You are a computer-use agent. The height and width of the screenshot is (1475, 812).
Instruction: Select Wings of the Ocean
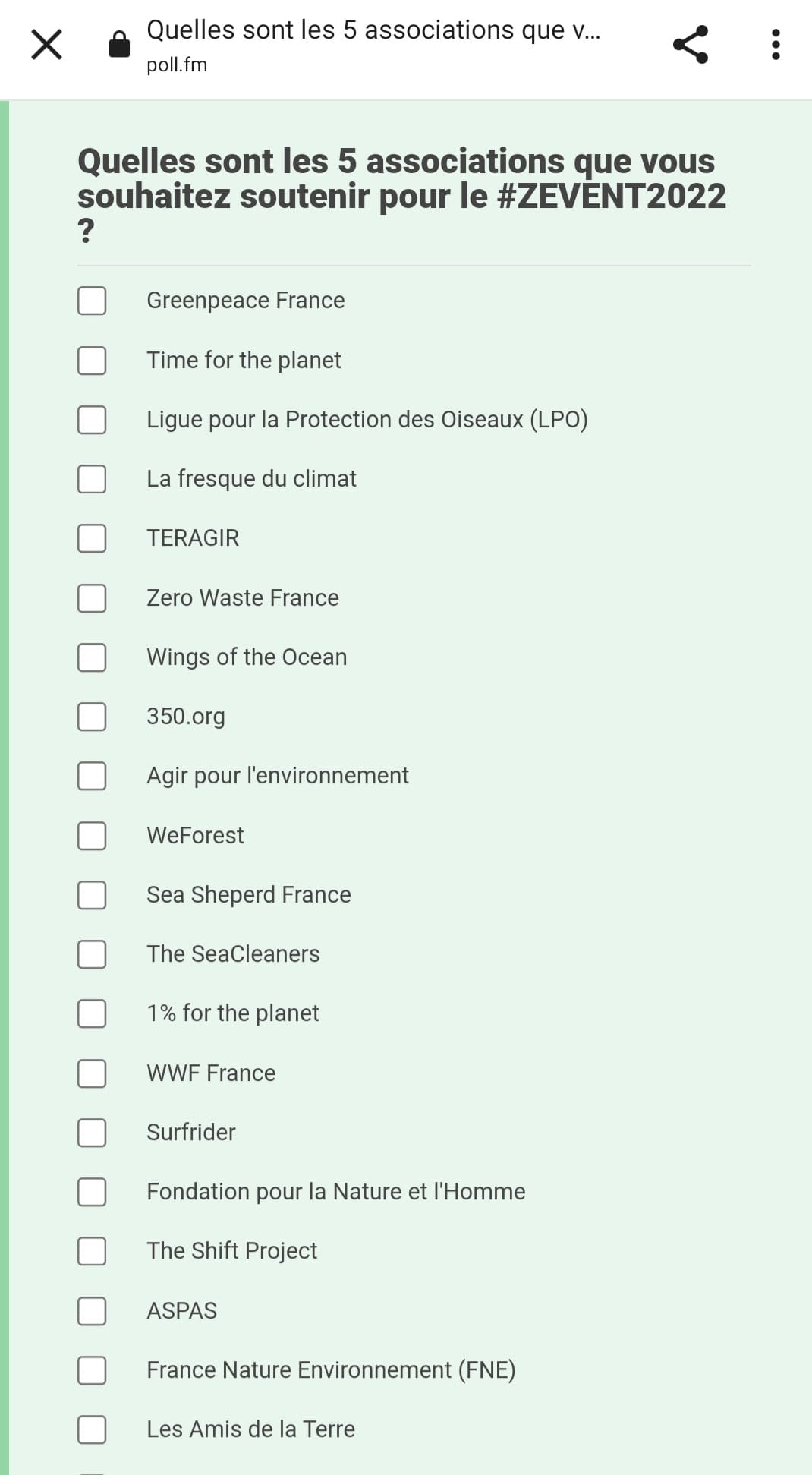pos(91,657)
